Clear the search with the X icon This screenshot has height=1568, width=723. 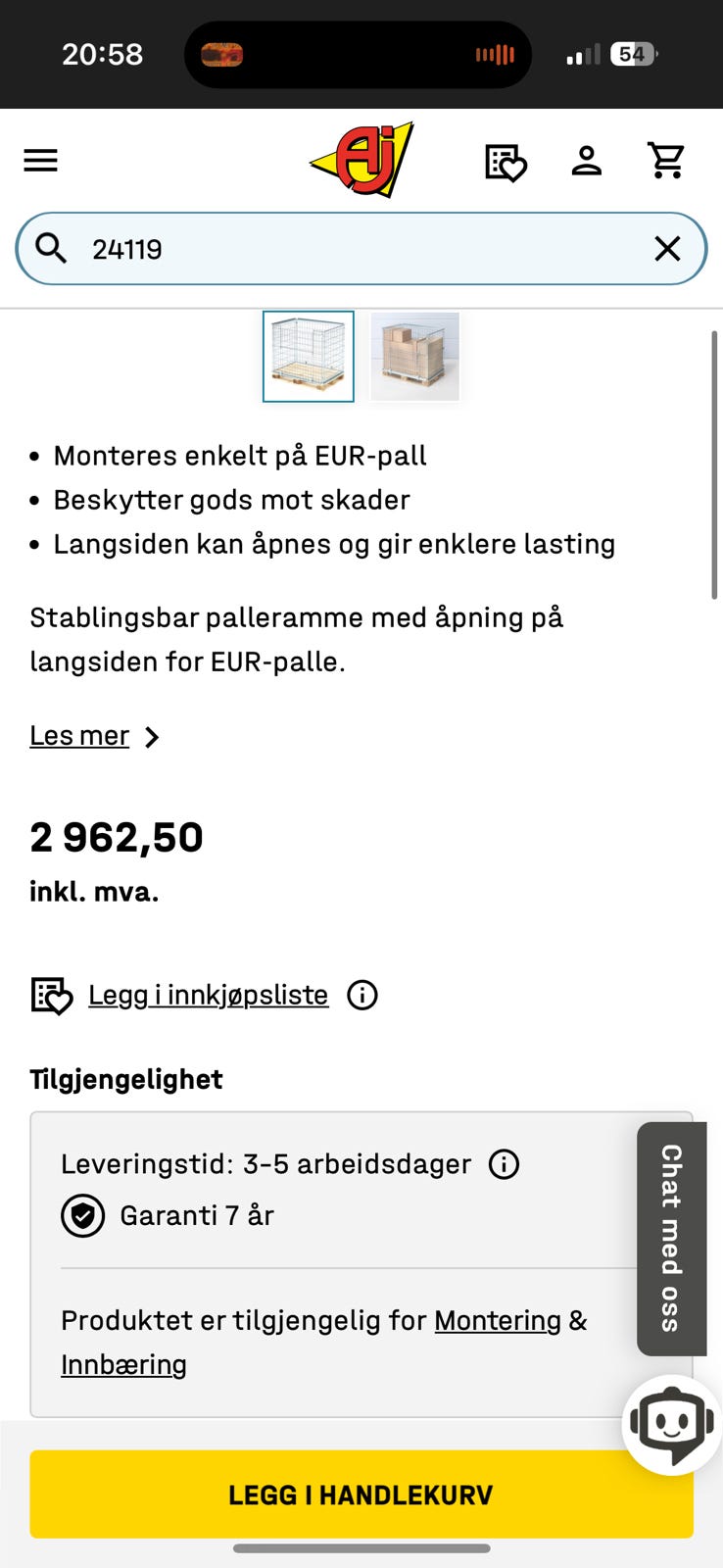point(668,249)
